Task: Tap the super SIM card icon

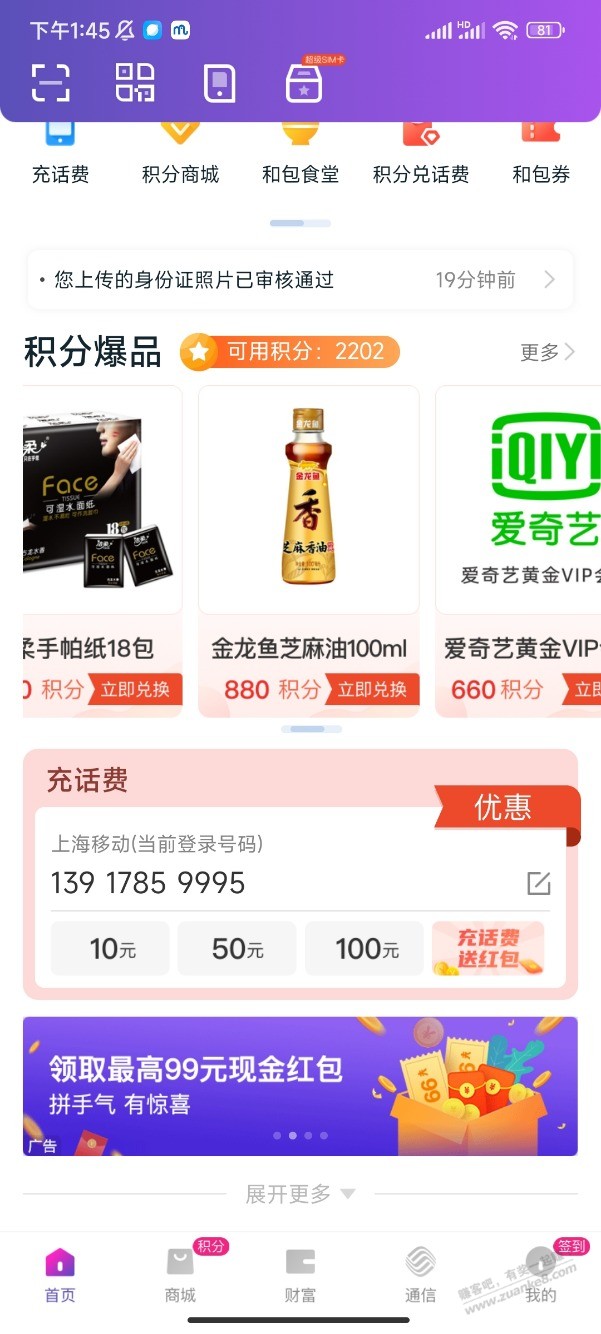Action: point(305,83)
